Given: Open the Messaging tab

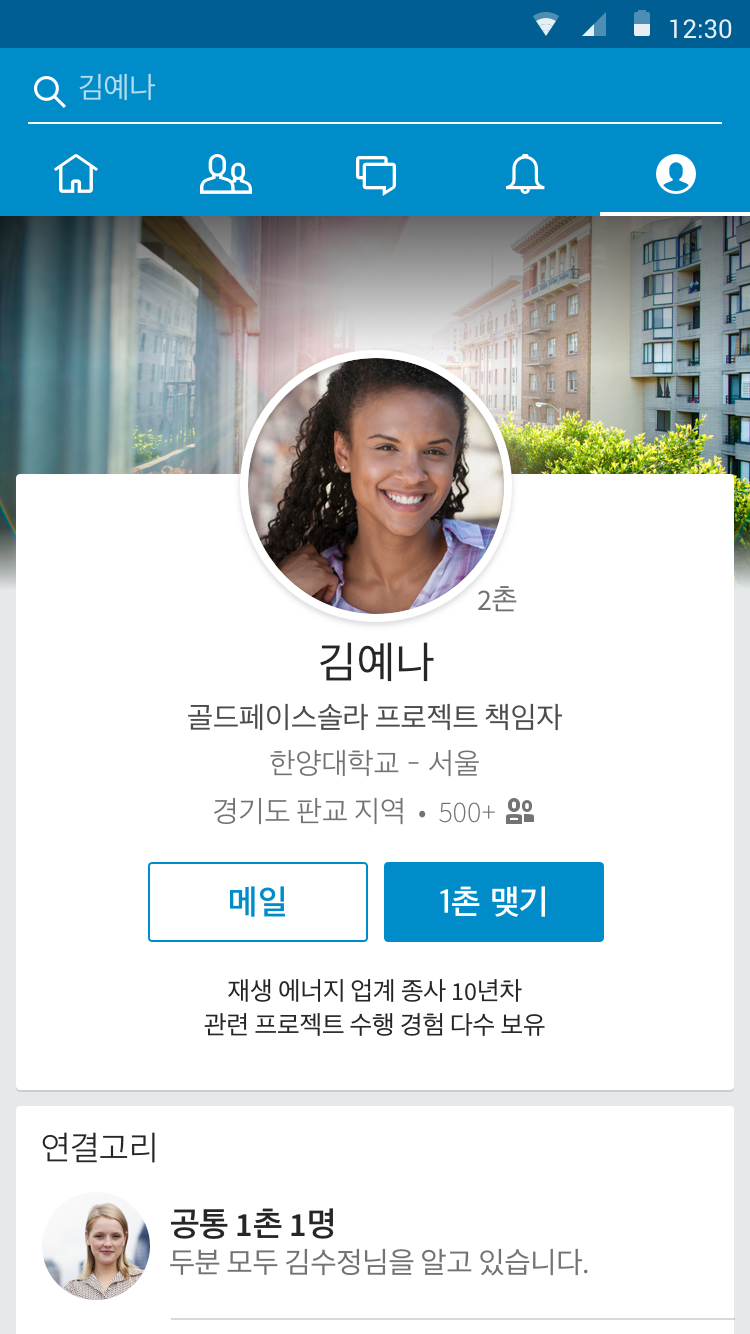Looking at the screenshot, I should point(376,174).
